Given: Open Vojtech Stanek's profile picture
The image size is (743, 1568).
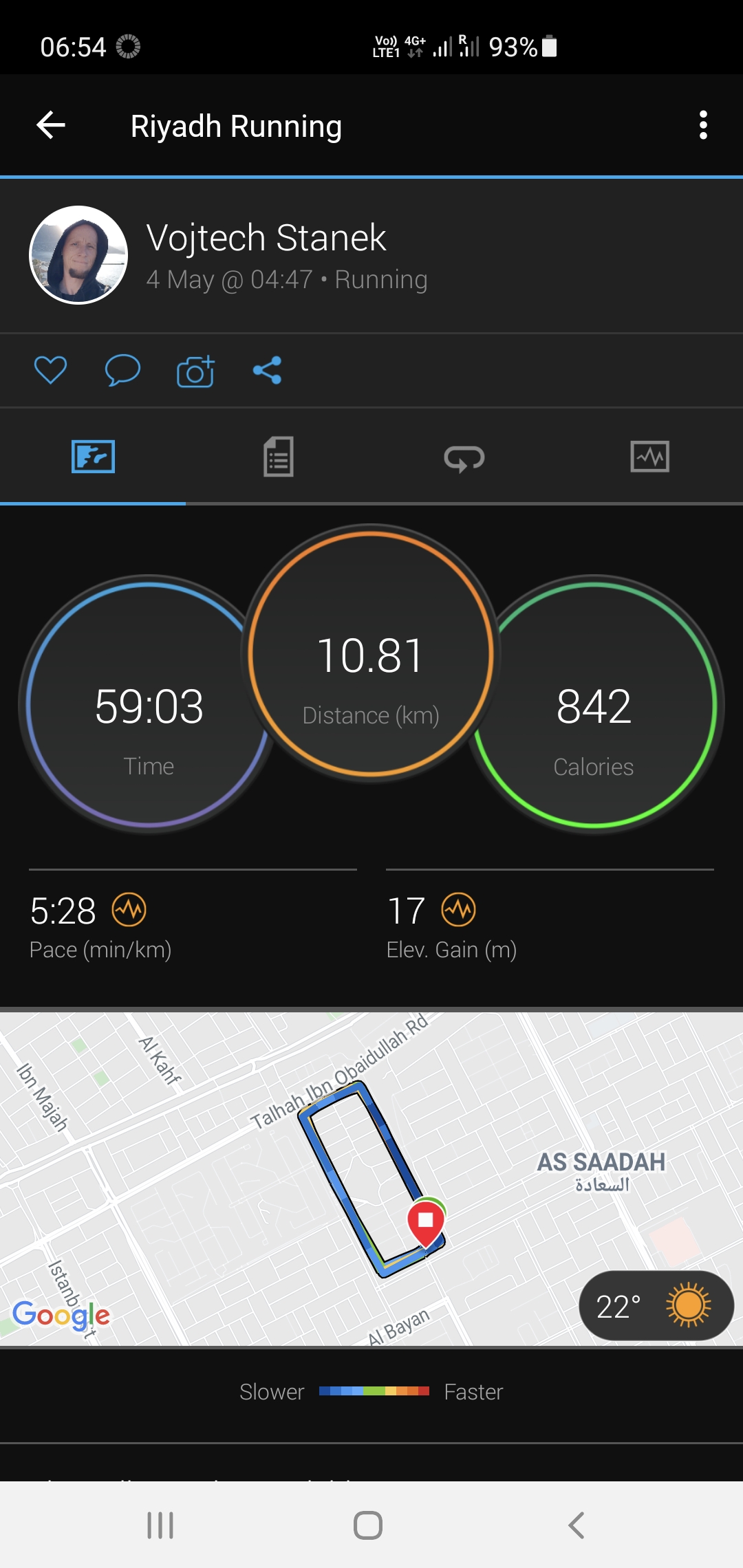Looking at the screenshot, I should (78, 255).
